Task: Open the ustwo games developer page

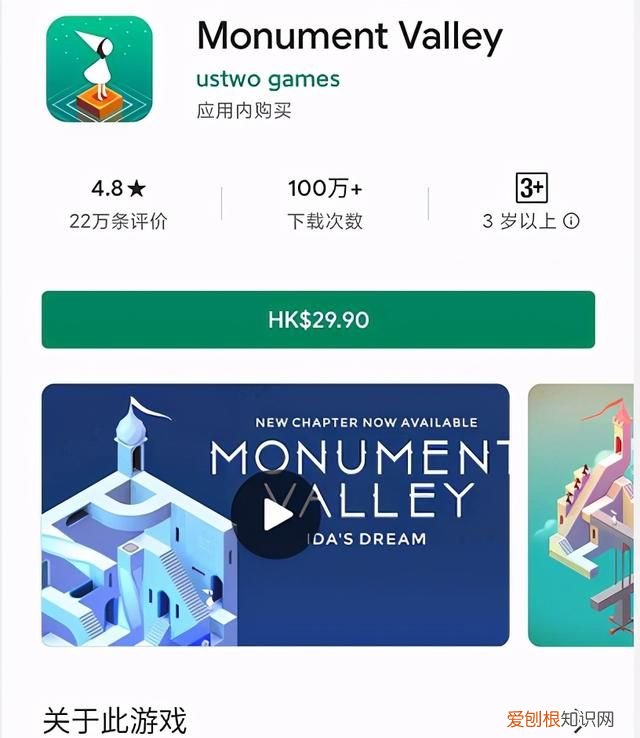Action: (x=268, y=79)
